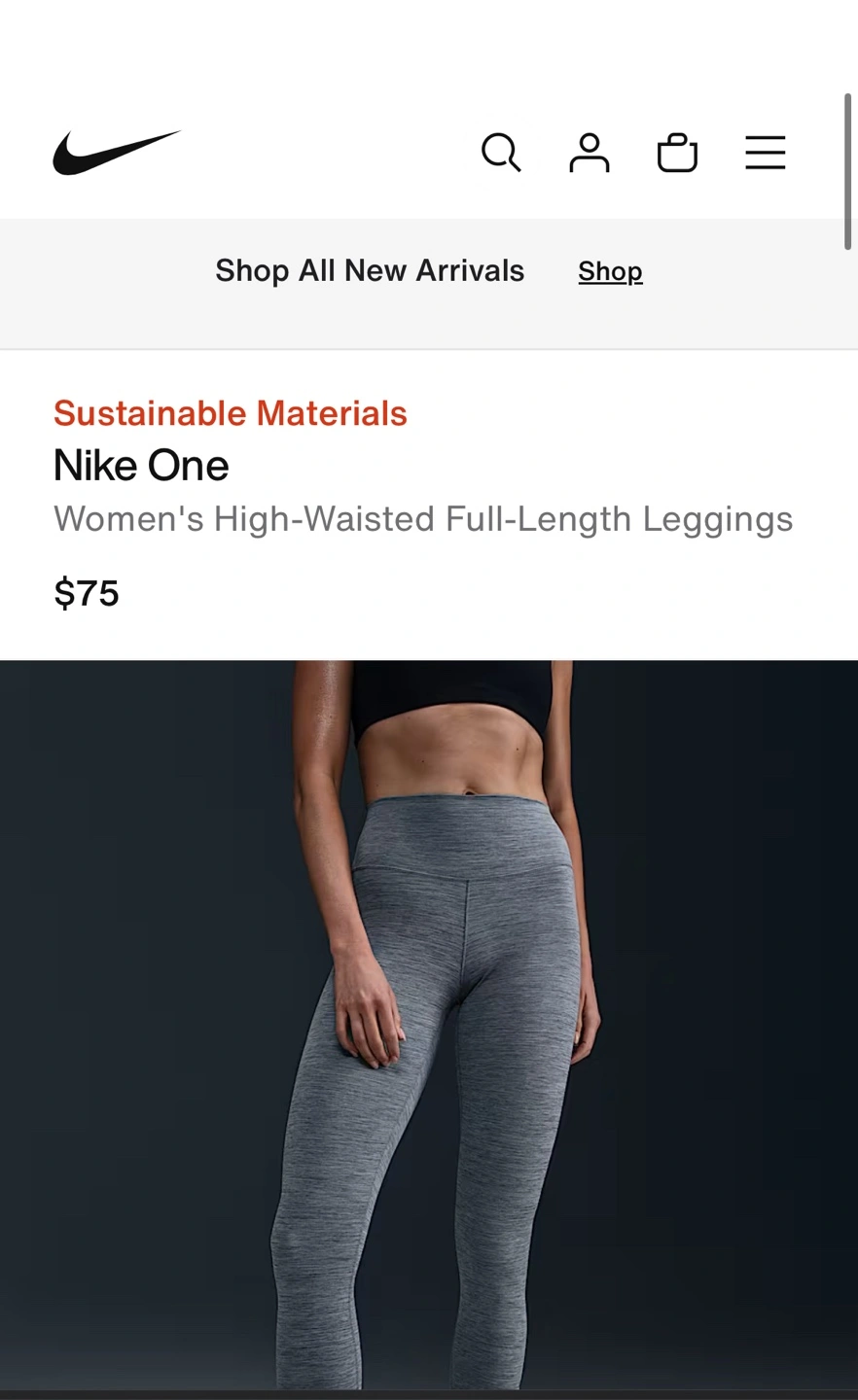Tap the Nike swoosh home logo

coord(116,154)
